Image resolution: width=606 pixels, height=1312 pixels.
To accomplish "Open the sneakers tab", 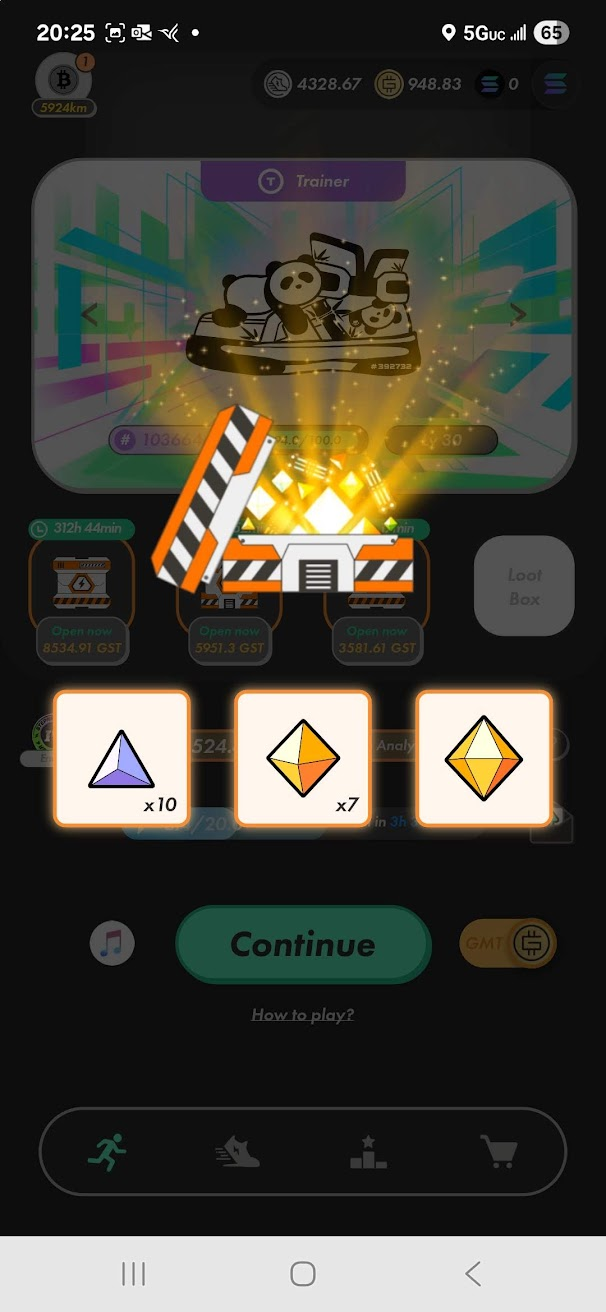I will click(238, 1152).
